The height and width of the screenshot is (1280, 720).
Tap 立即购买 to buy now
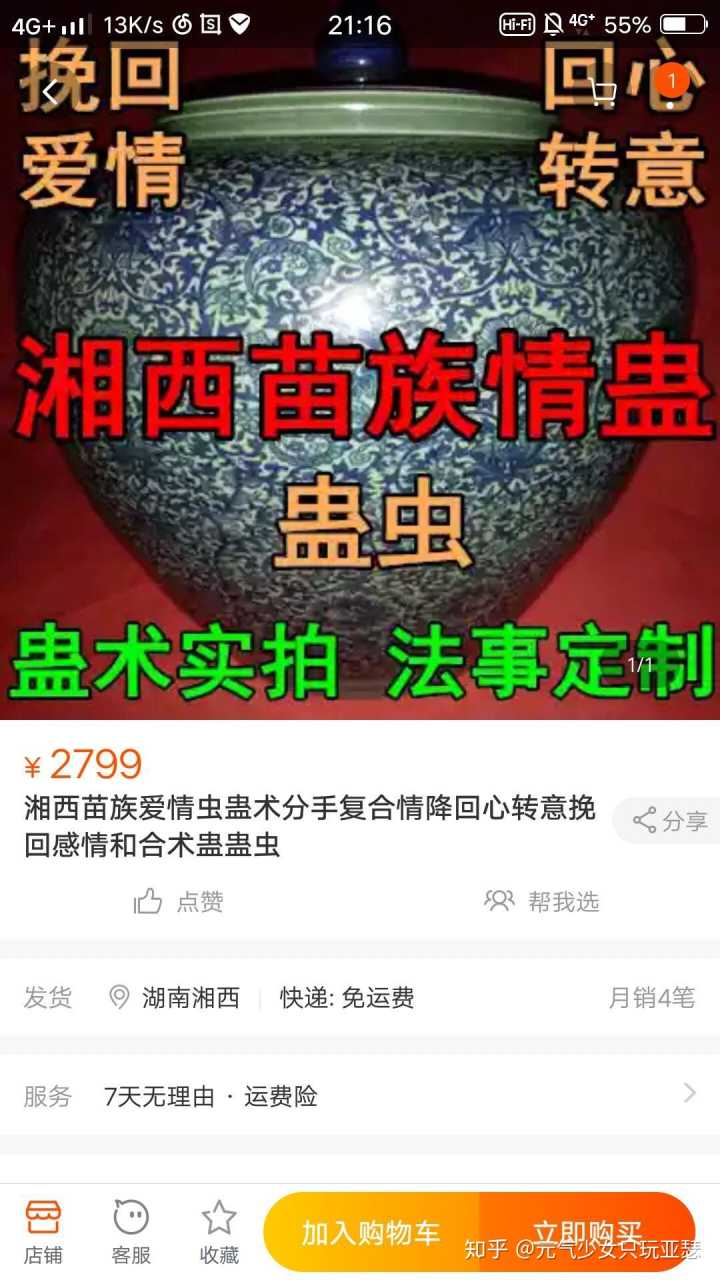pyautogui.click(x=587, y=1233)
